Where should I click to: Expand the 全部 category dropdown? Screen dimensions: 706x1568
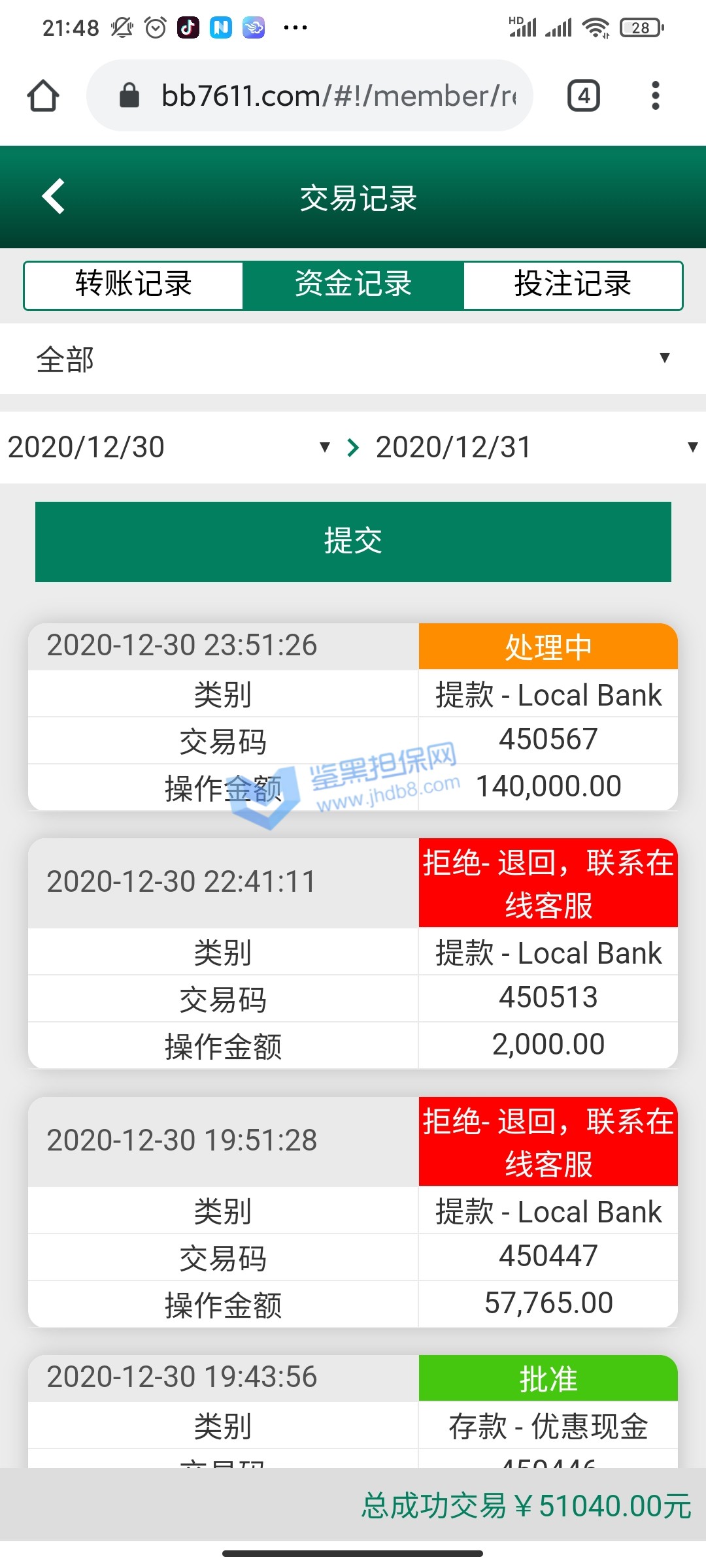[x=353, y=359]
